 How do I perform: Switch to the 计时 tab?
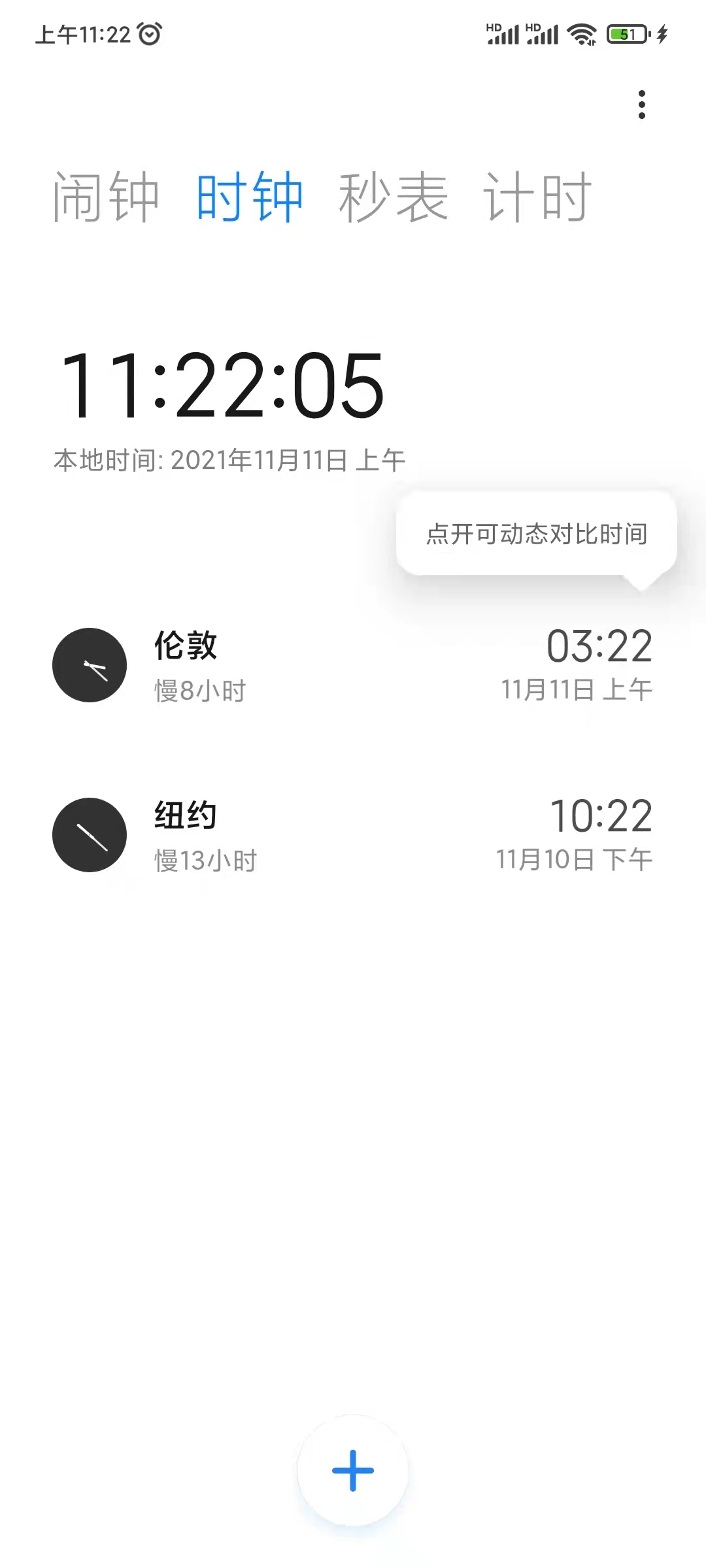click(x=537, y=197)
